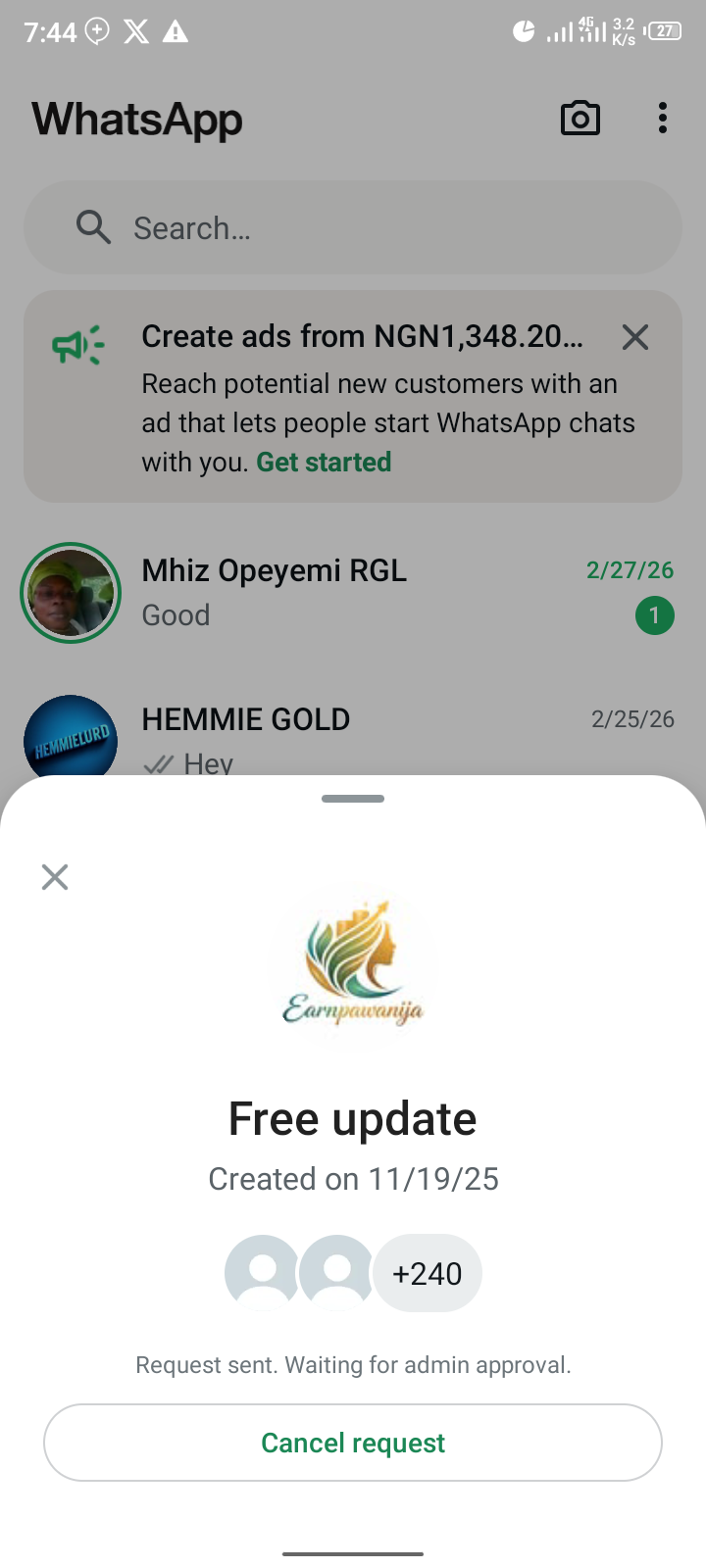The width and height of the screenshot is (706, 1568).
Task: Open the overflow menu
Action: [663, 119]
